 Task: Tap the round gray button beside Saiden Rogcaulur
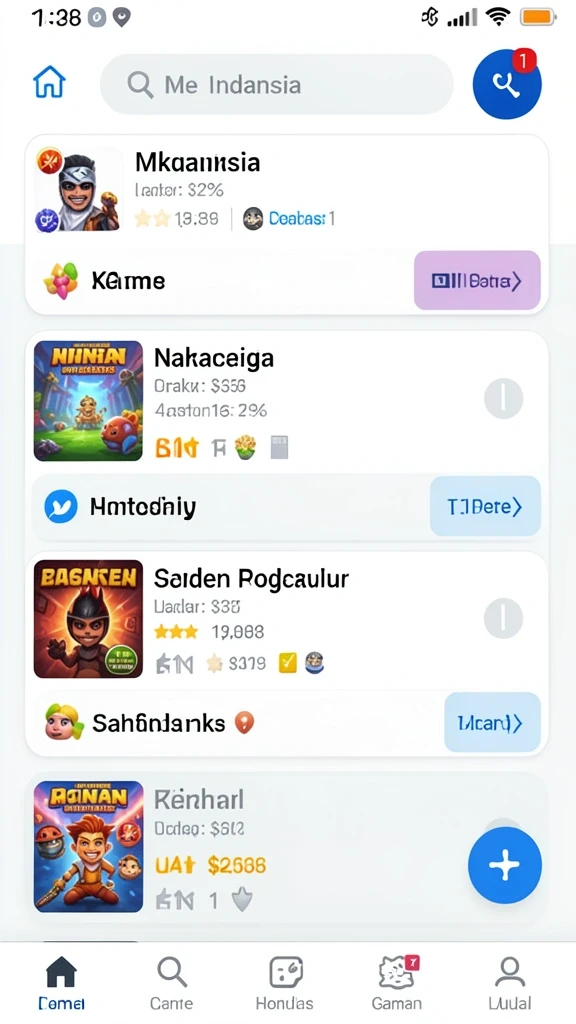click(503, 618)
